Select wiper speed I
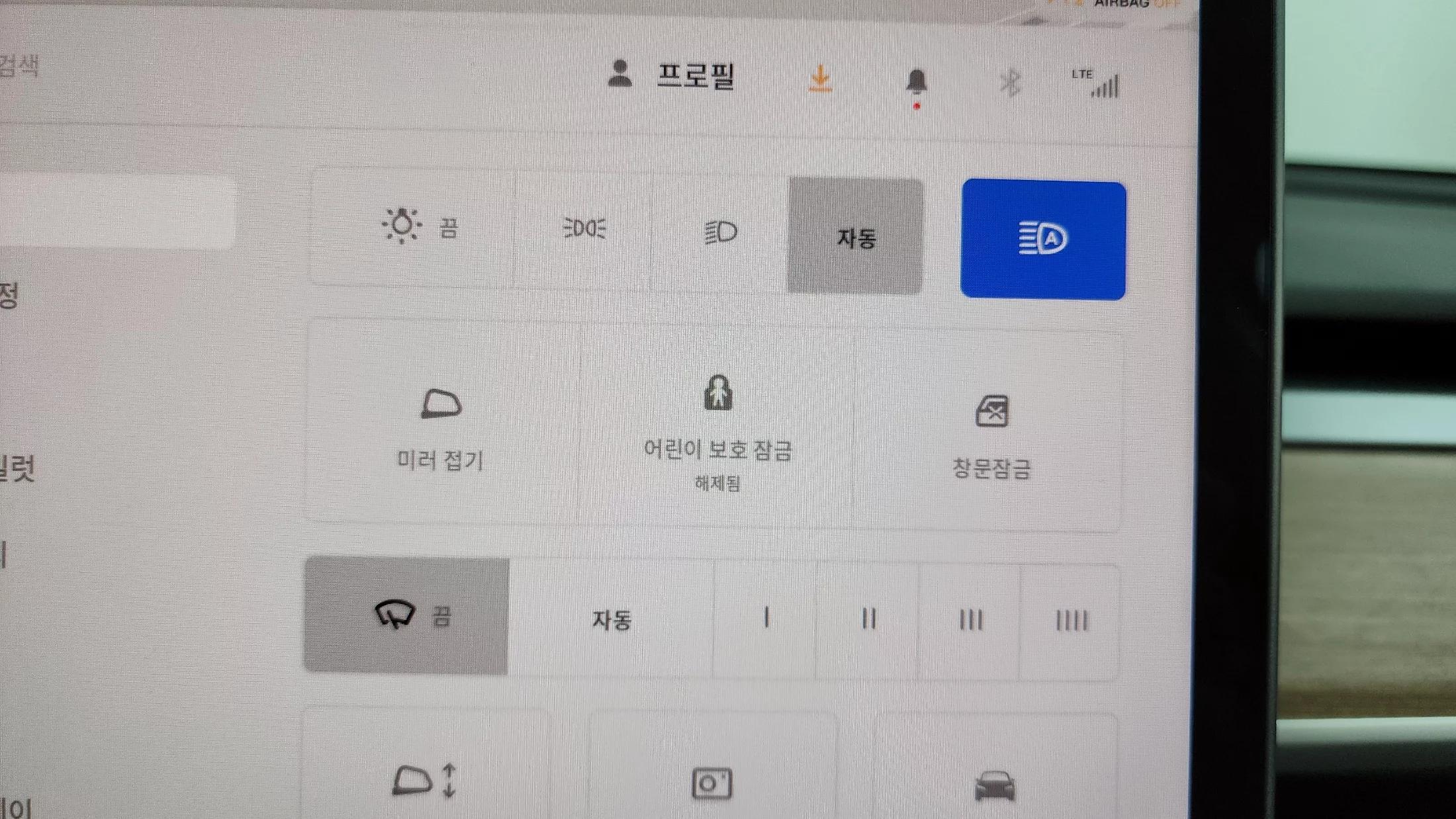Screen dimensions: 1456x819 pyautogui.click(x=766, y=619)
